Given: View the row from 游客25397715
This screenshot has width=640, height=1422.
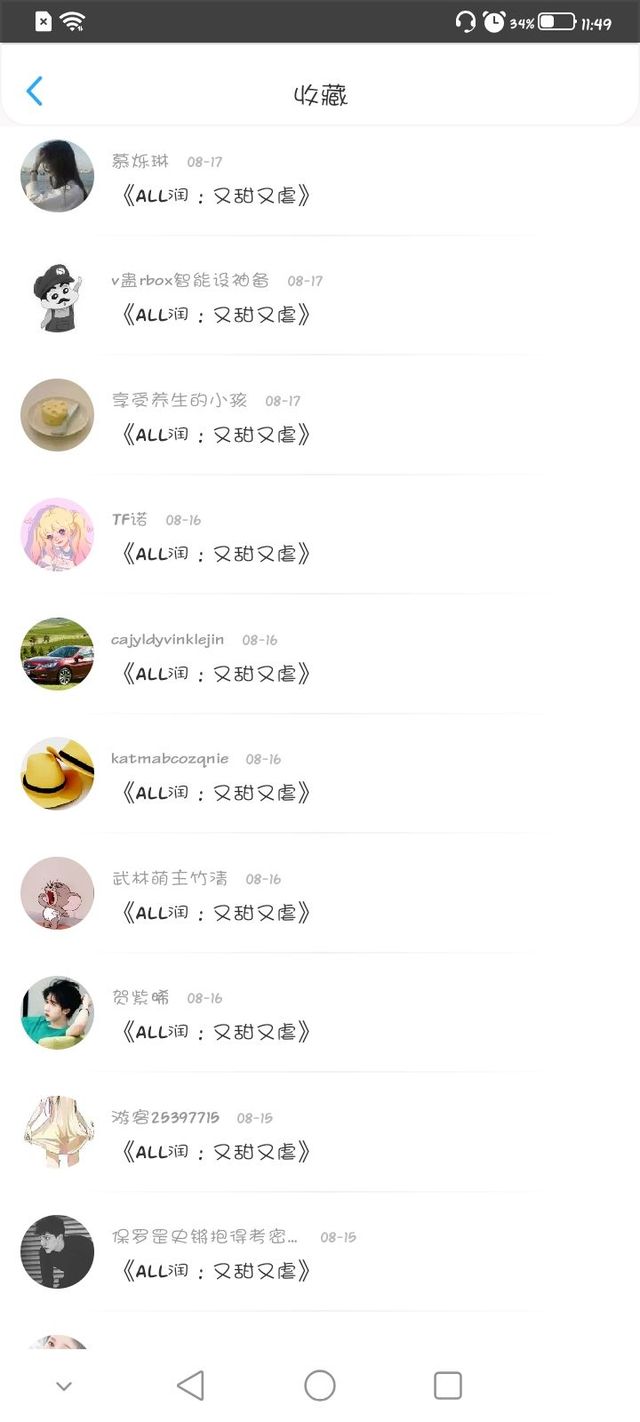Looking at the screenshot, I should pos(320,1132).
